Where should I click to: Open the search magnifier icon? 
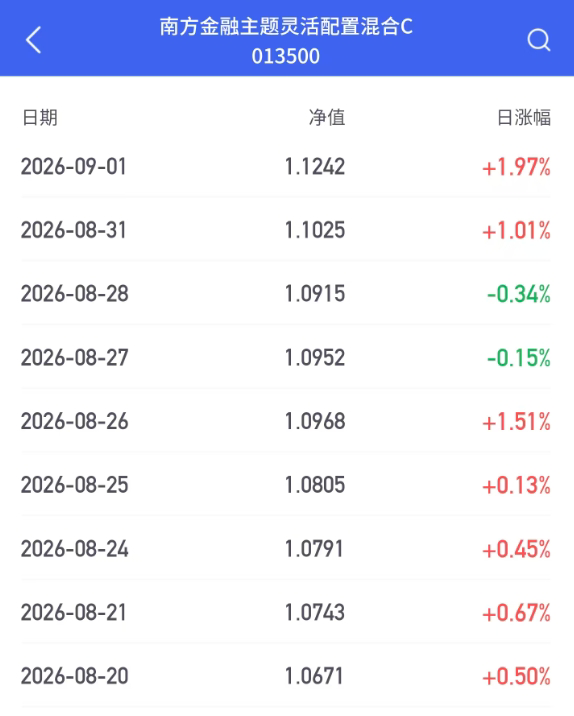(539, 40)
